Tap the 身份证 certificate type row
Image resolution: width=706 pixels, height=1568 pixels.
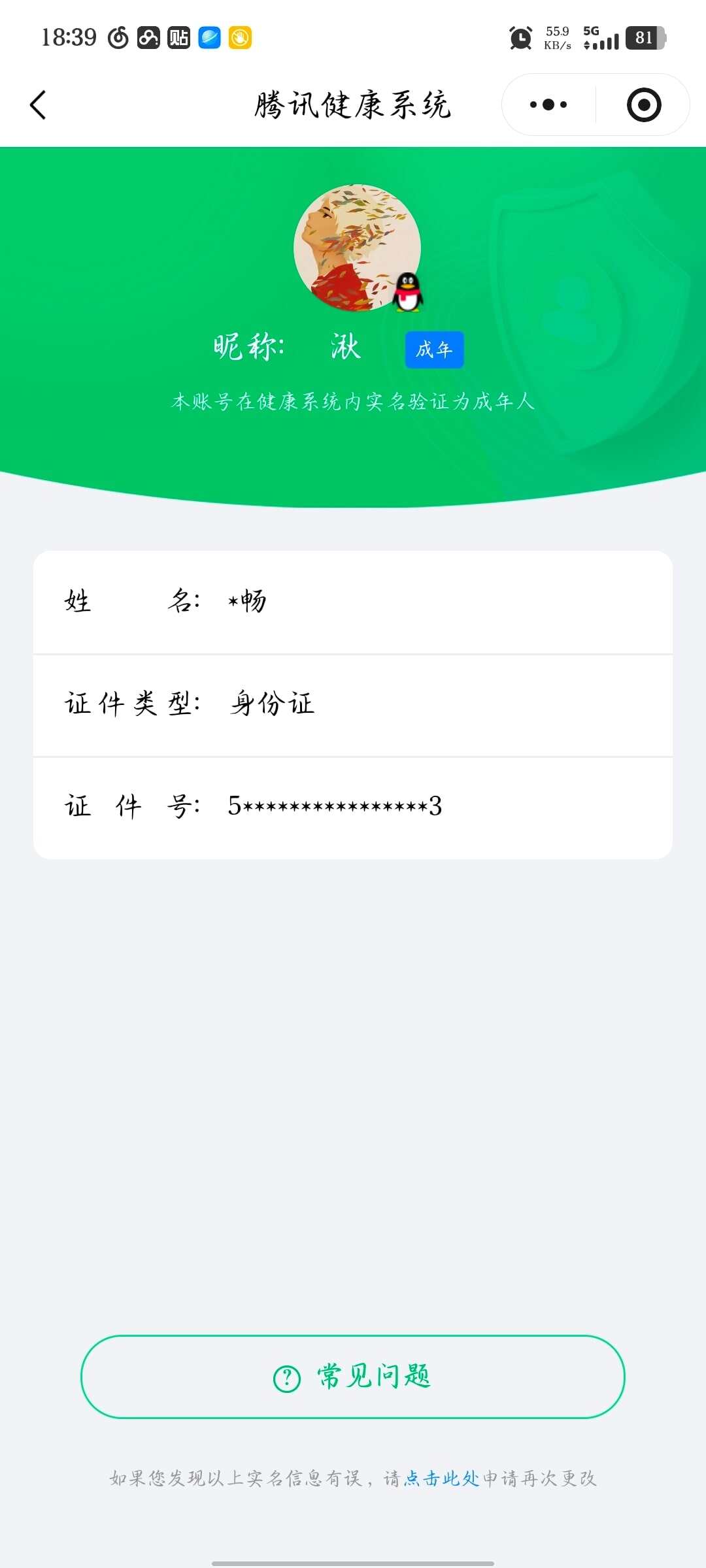point(353,704)
